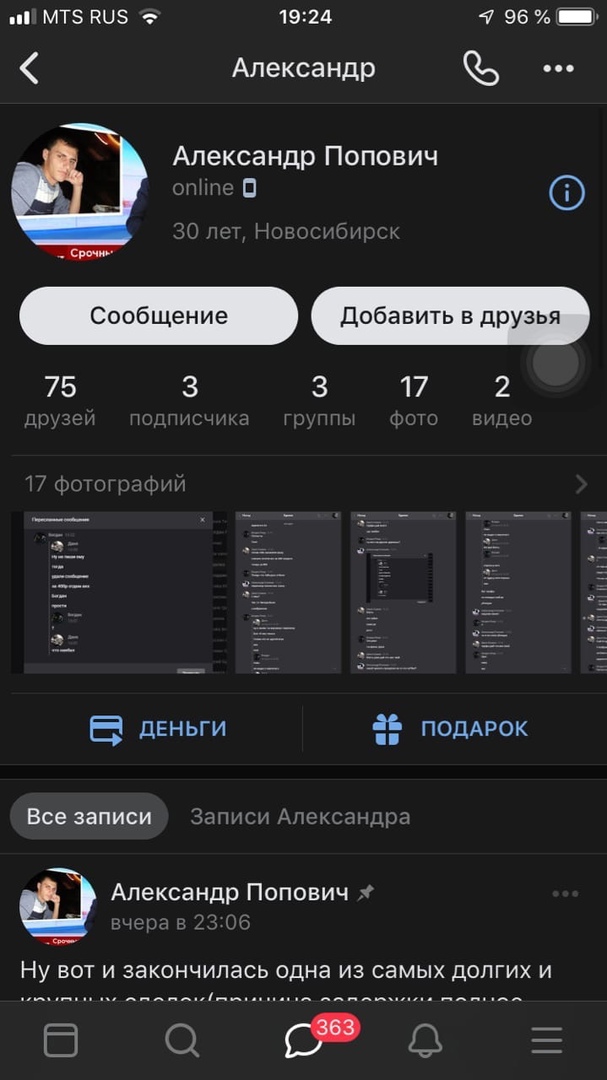Open the notifications bell tab

coord(425,1041)
